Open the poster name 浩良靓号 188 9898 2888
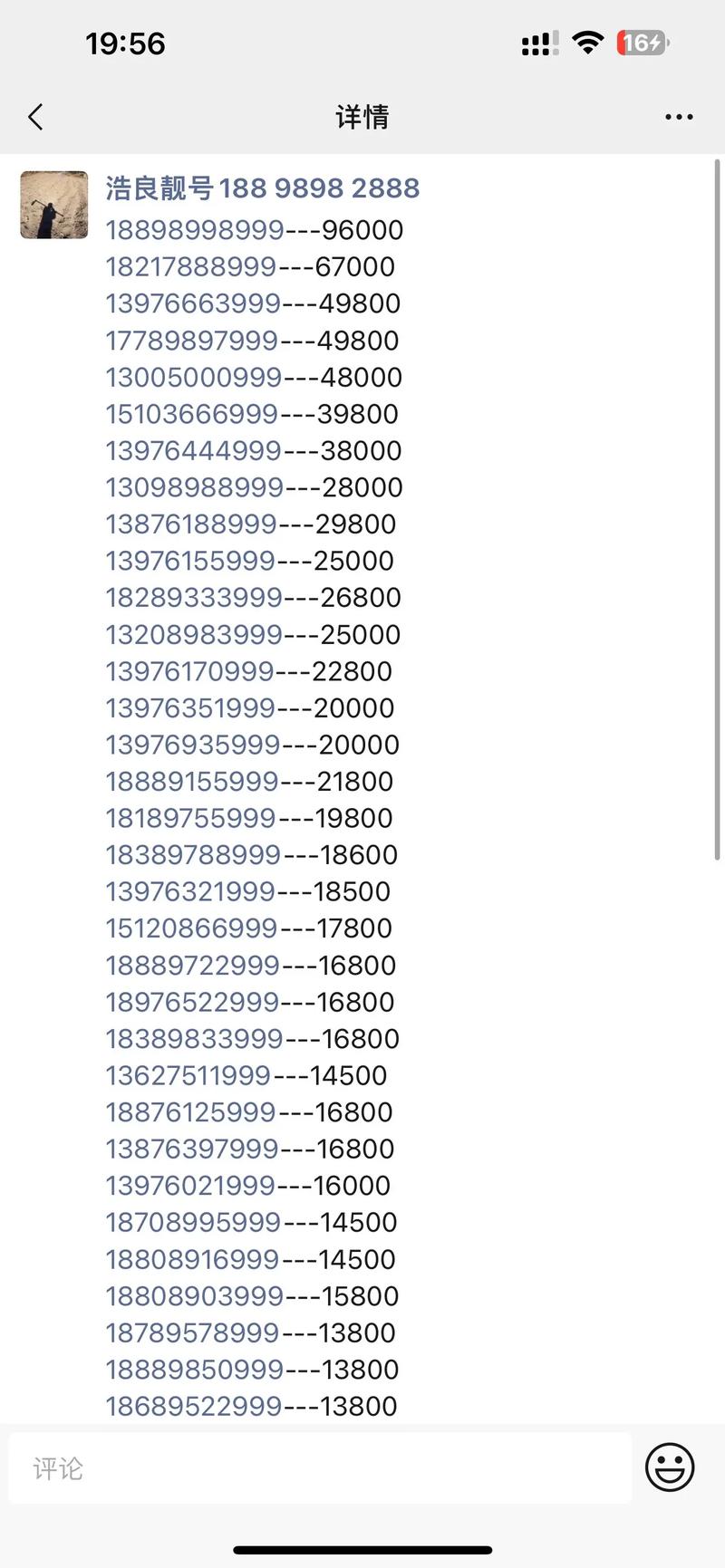The image size is (725, 1568). [x=263, y=188]
